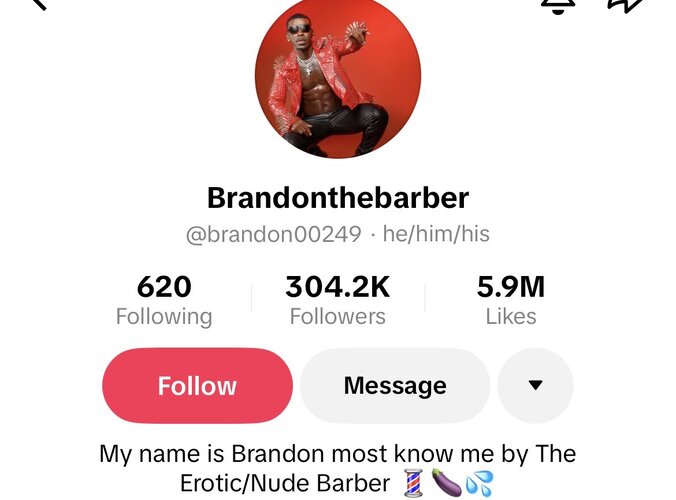
Task: Open the notifications bell
Action: click(x=557, y=5)
